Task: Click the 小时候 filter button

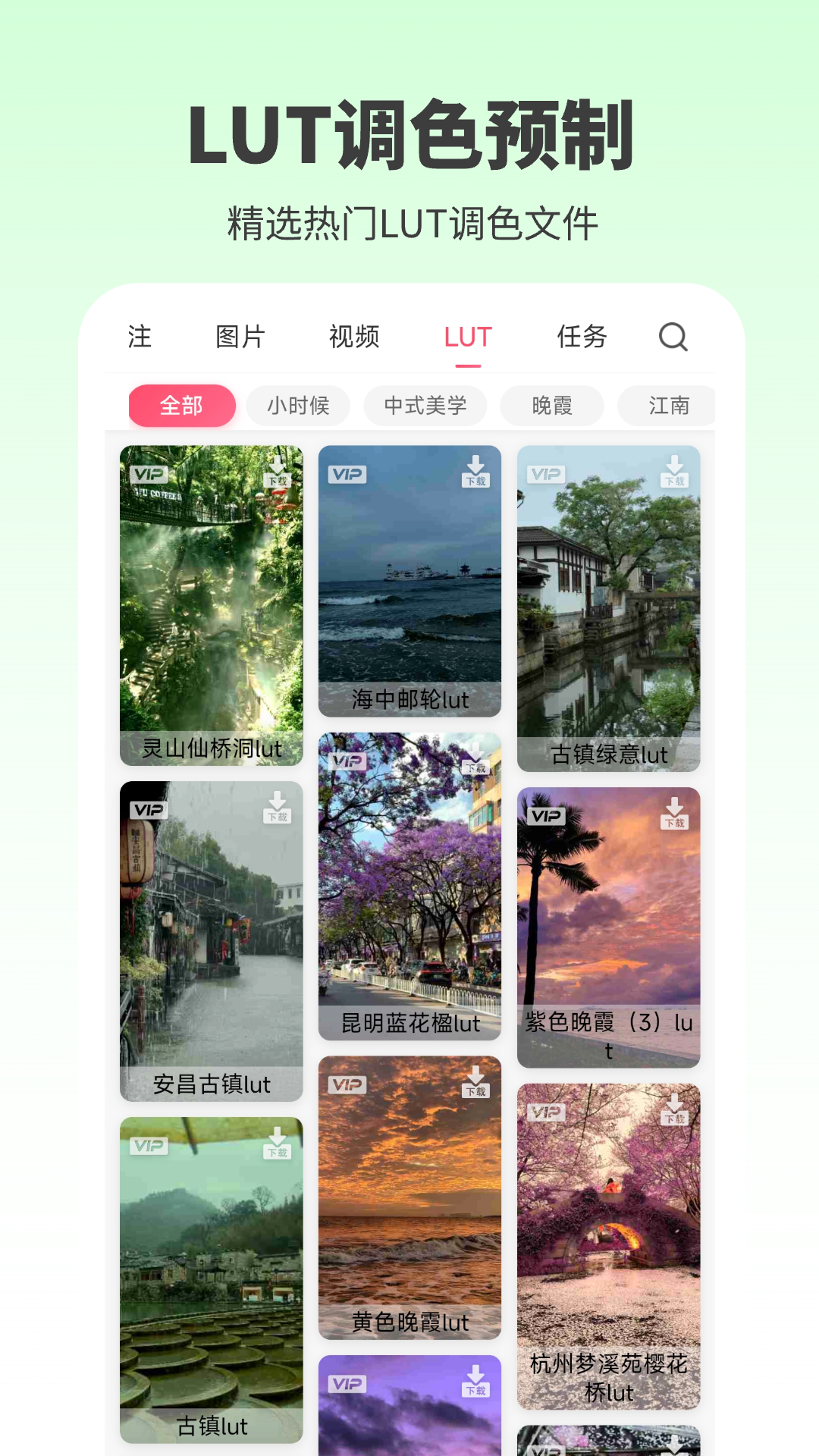Action: (298, 406)
